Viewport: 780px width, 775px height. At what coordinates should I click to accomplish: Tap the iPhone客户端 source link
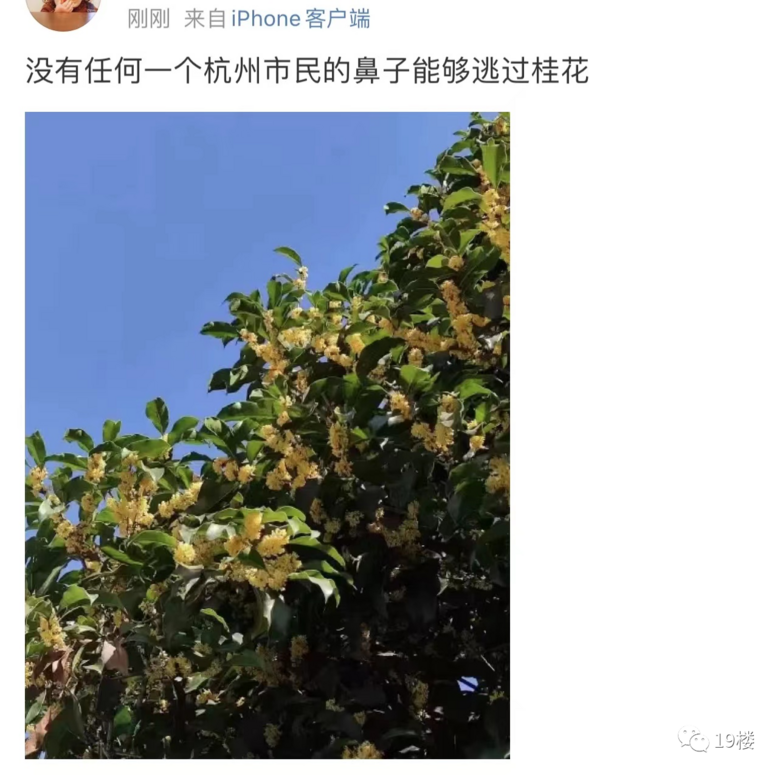pos(300,18)
